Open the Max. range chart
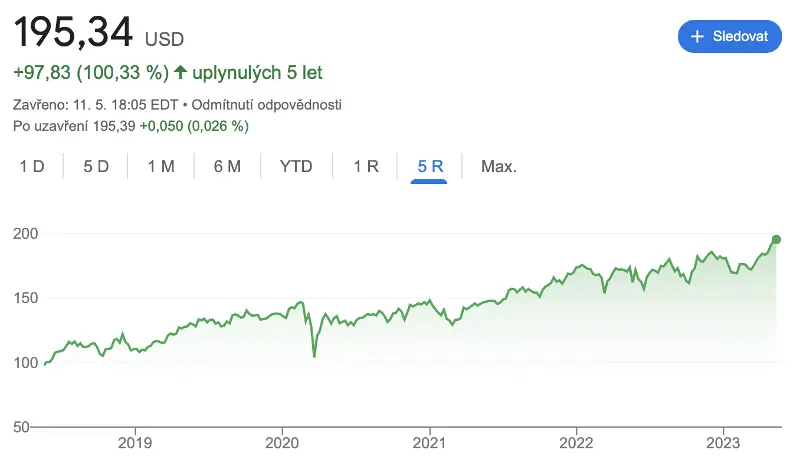800x466 pixels. point(498,166)
